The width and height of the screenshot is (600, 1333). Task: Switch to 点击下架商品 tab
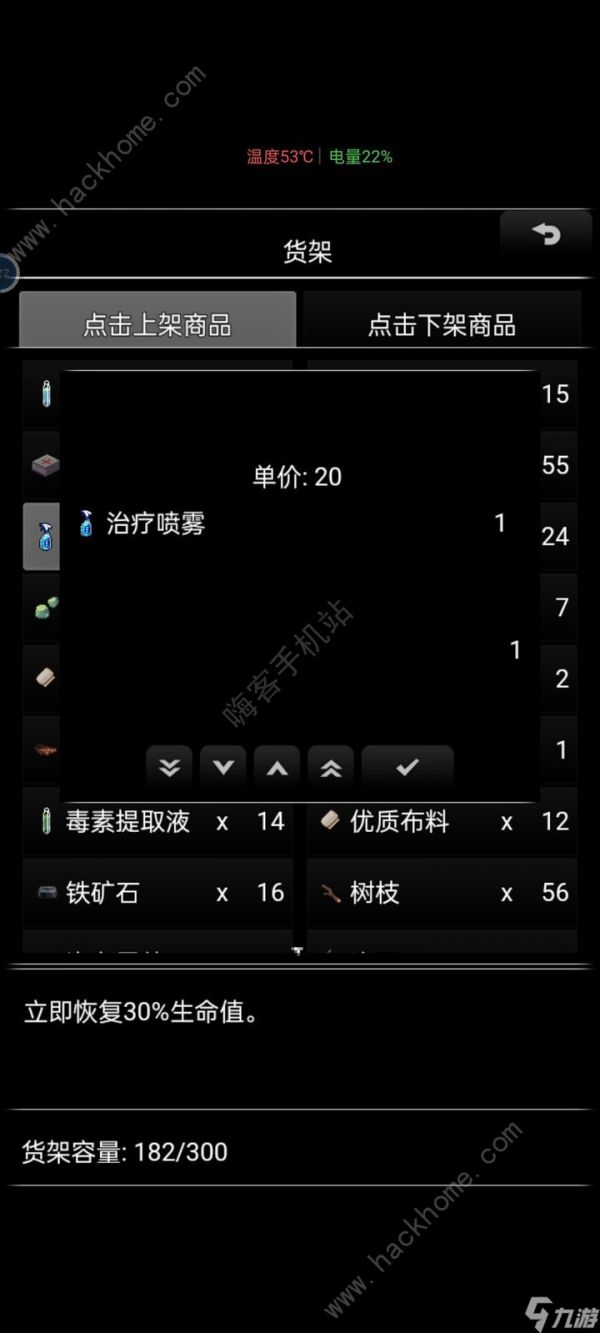tap(441, 324)
